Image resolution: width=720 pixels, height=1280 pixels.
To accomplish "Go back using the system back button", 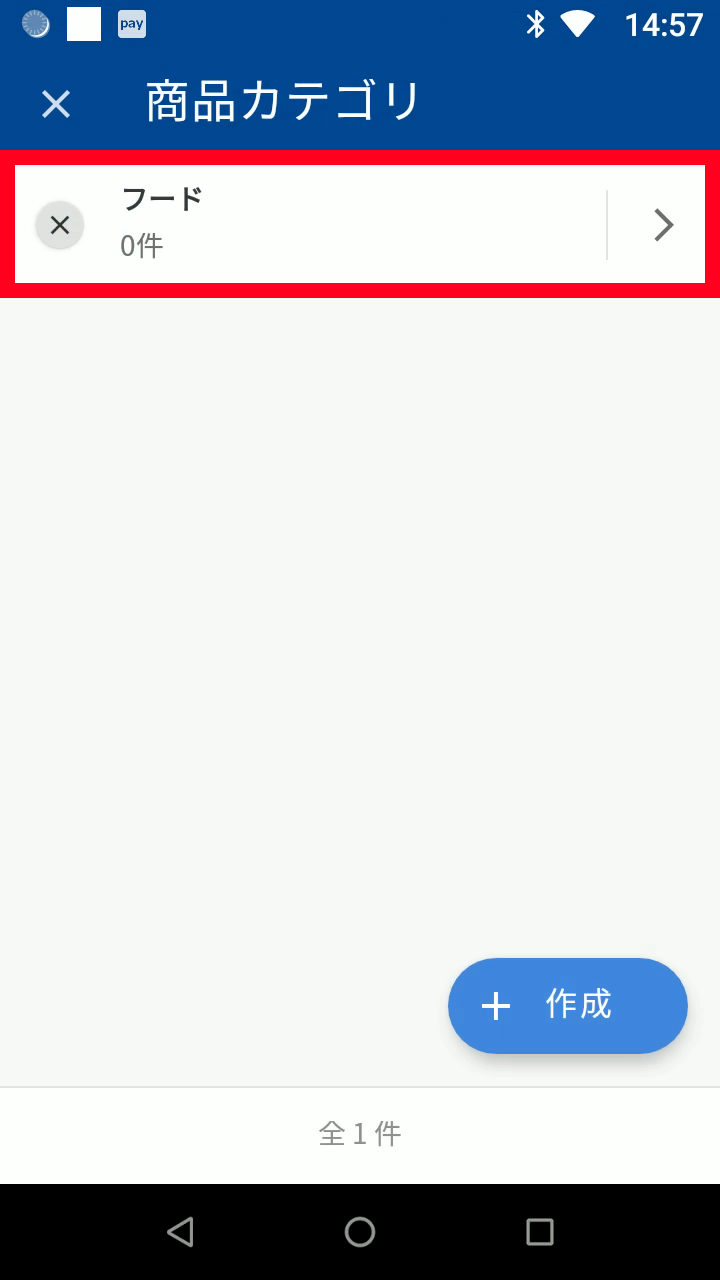I will [180, 1231].
